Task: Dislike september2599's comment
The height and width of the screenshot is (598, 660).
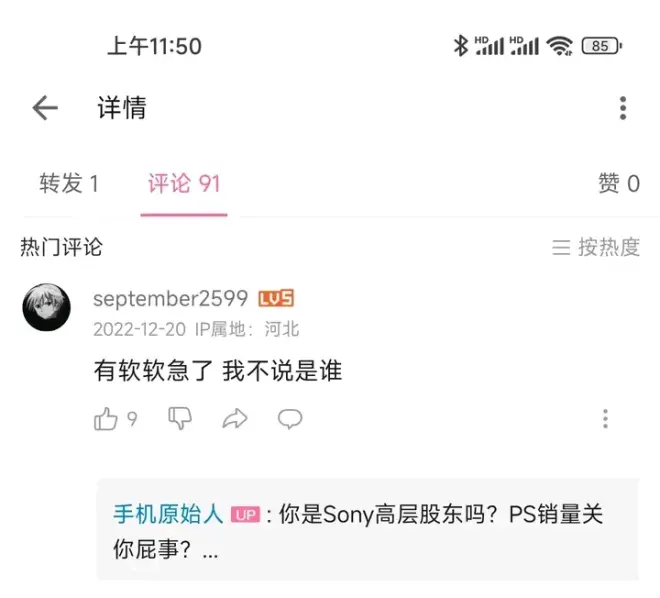Action: 180,420
